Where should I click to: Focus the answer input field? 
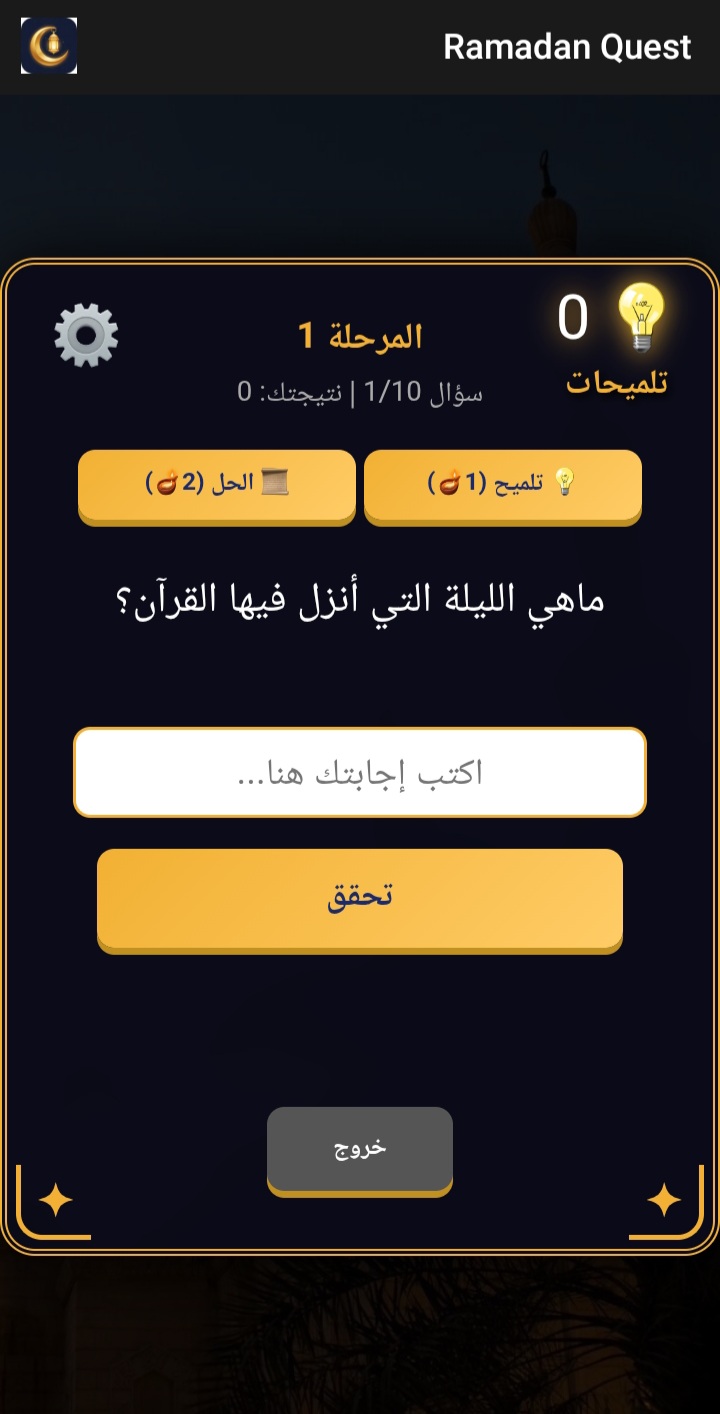click(360, 772)
